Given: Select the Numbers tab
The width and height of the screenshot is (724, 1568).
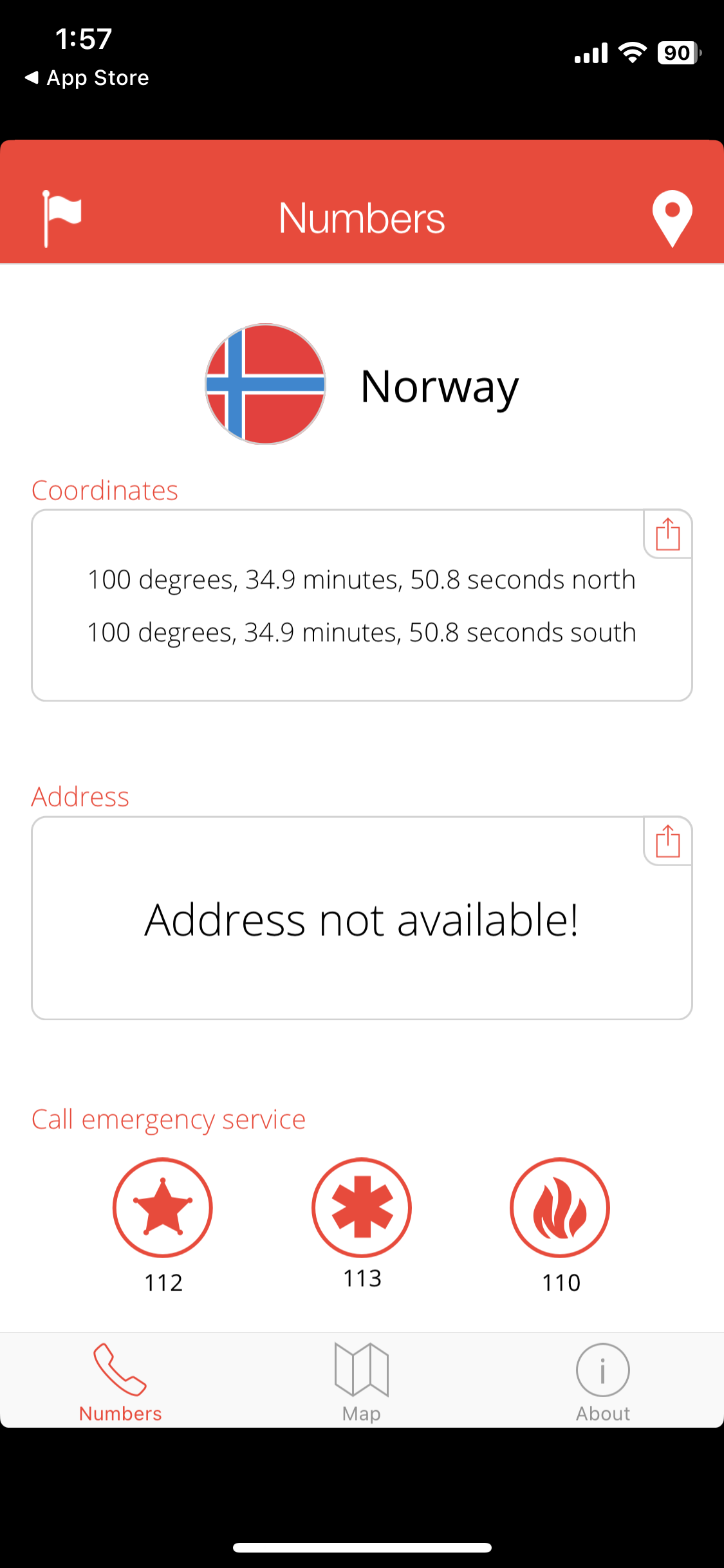Looking at the screenshot, I should click(x=120, y=1381).
